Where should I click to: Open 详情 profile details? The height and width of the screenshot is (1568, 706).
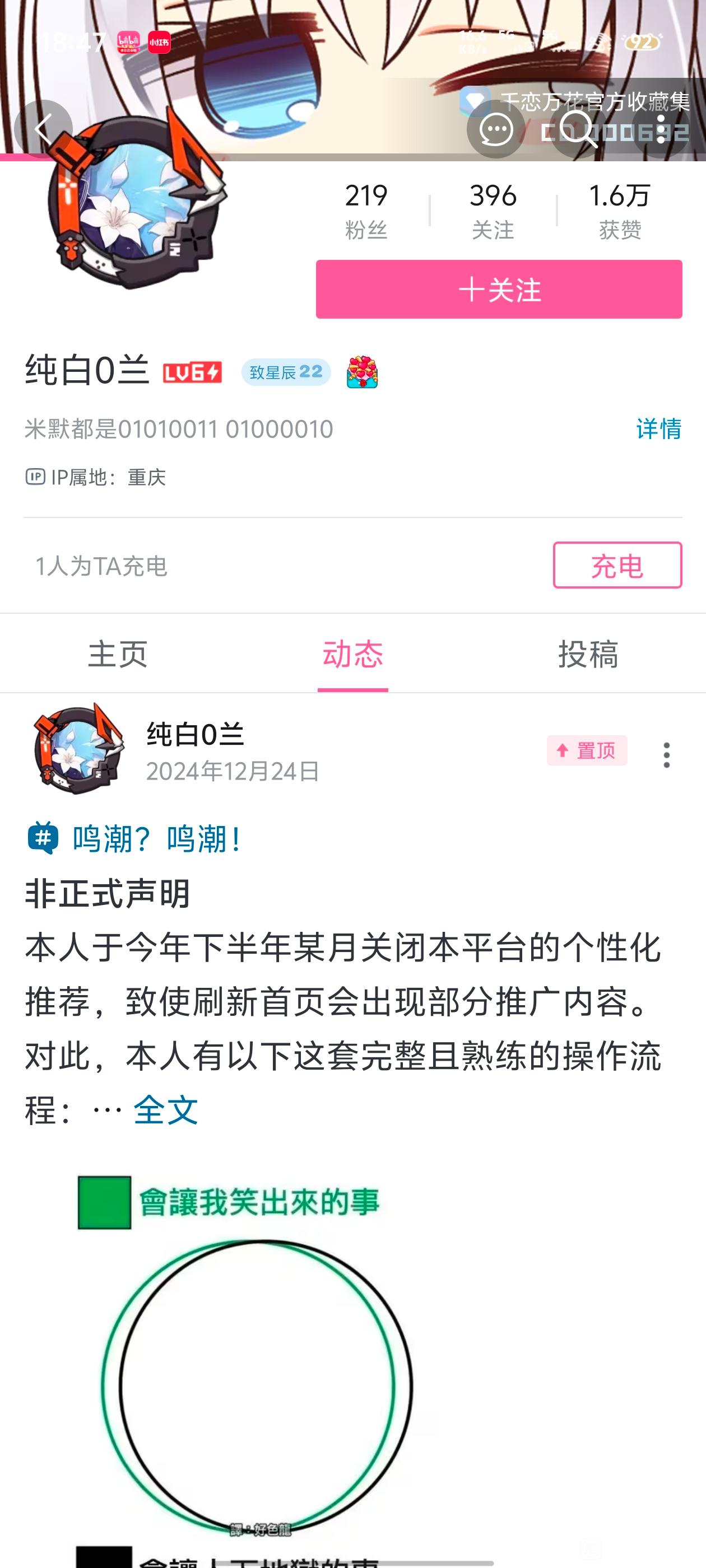(x=658, y=428)
